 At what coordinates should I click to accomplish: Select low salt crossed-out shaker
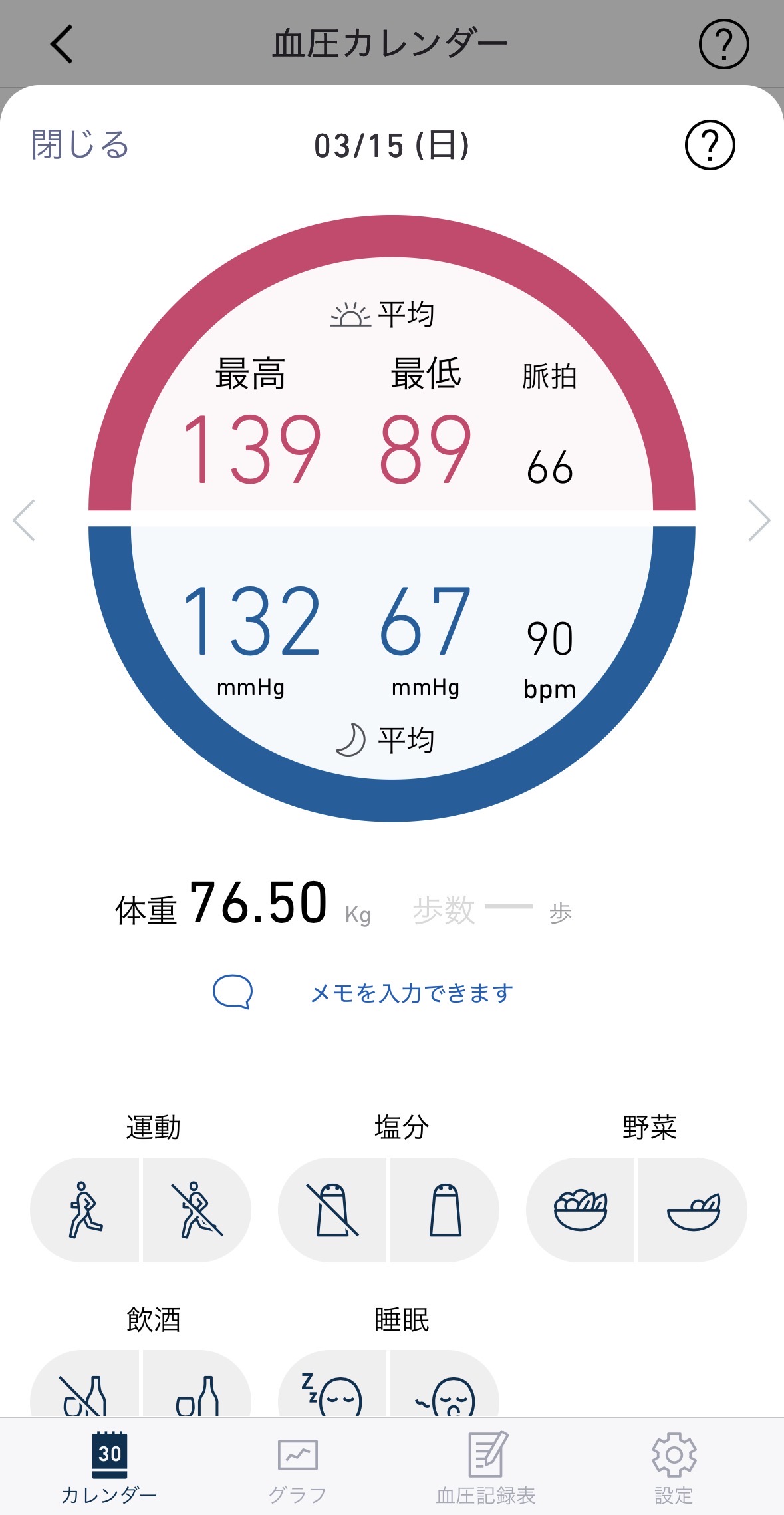coord(332,1210)
